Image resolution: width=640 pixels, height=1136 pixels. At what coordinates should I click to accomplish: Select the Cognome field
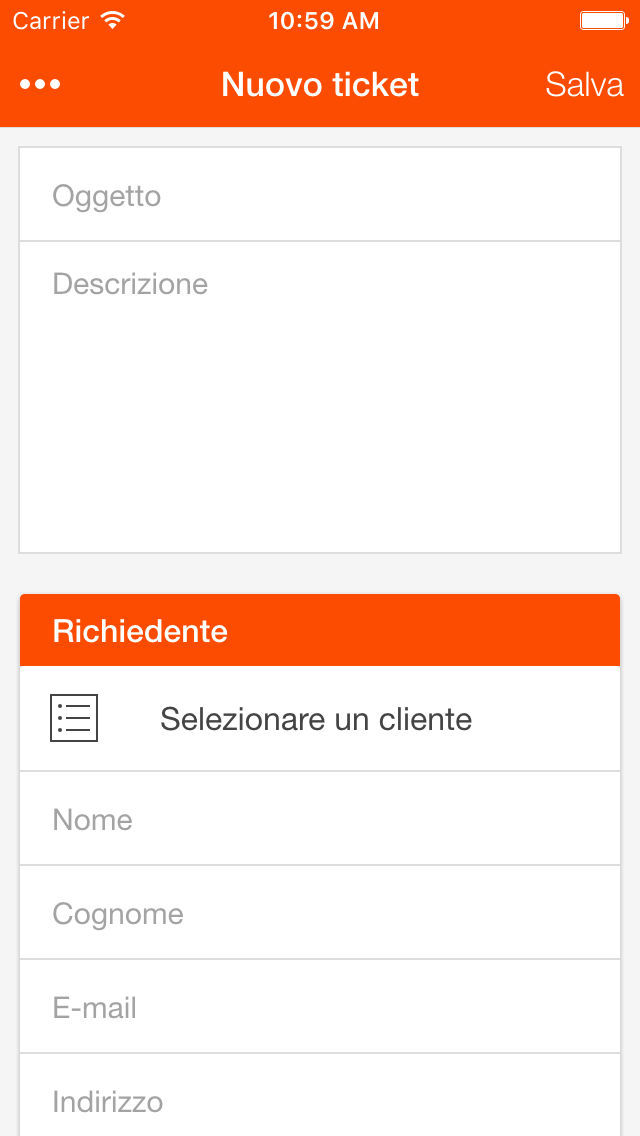(320, 913)
